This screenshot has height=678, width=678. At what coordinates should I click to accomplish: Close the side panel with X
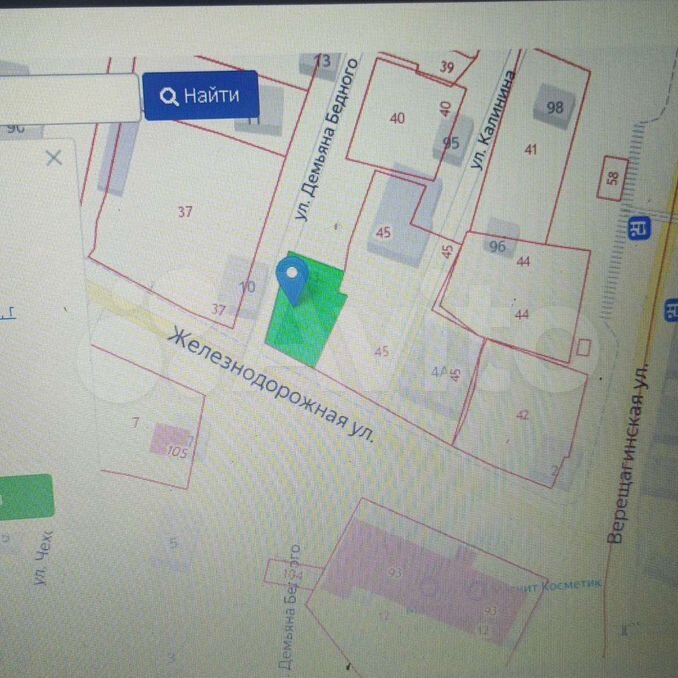point(55,157)
